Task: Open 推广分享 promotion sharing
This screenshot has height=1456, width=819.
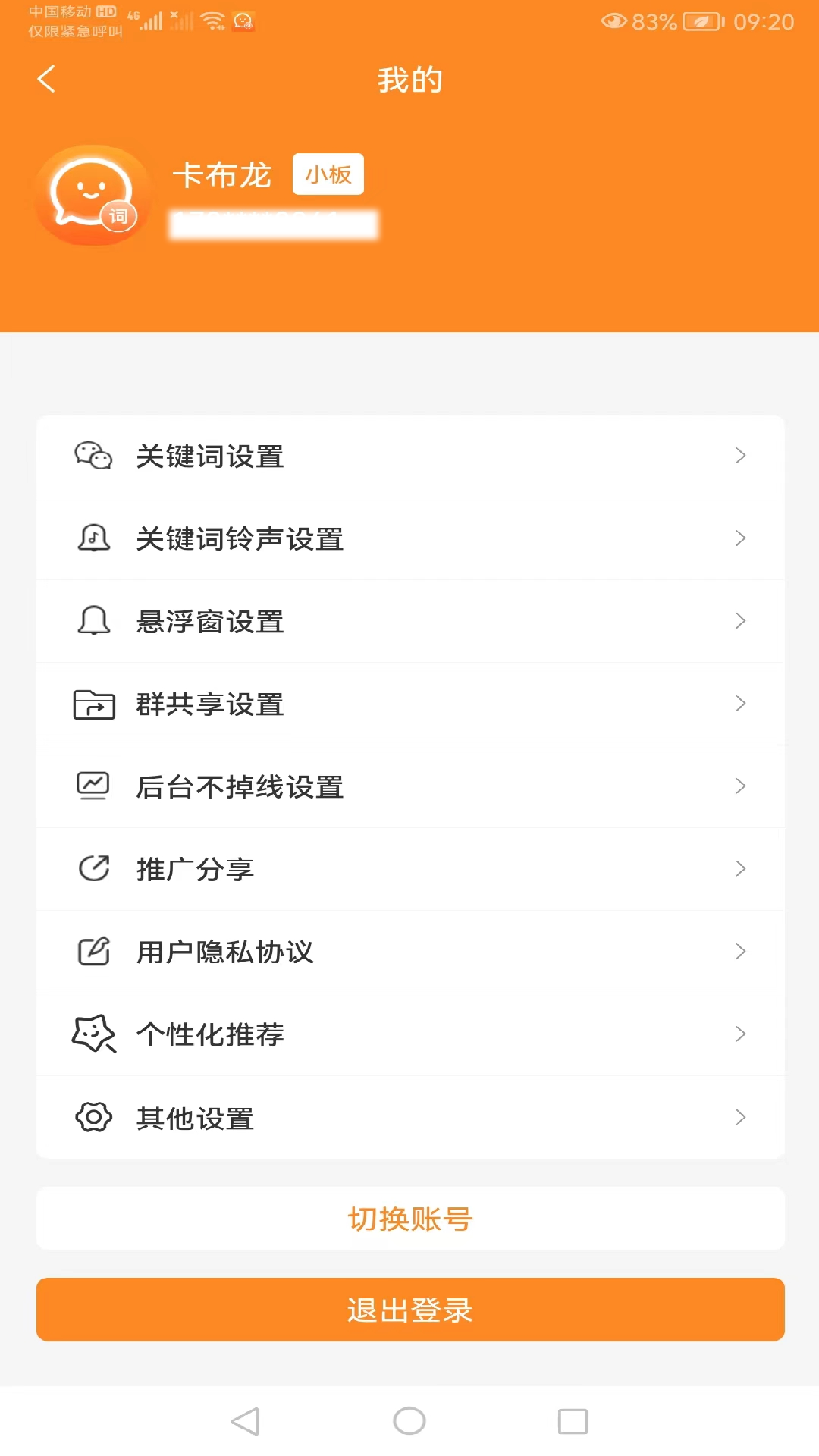Action: coord(409,869)
